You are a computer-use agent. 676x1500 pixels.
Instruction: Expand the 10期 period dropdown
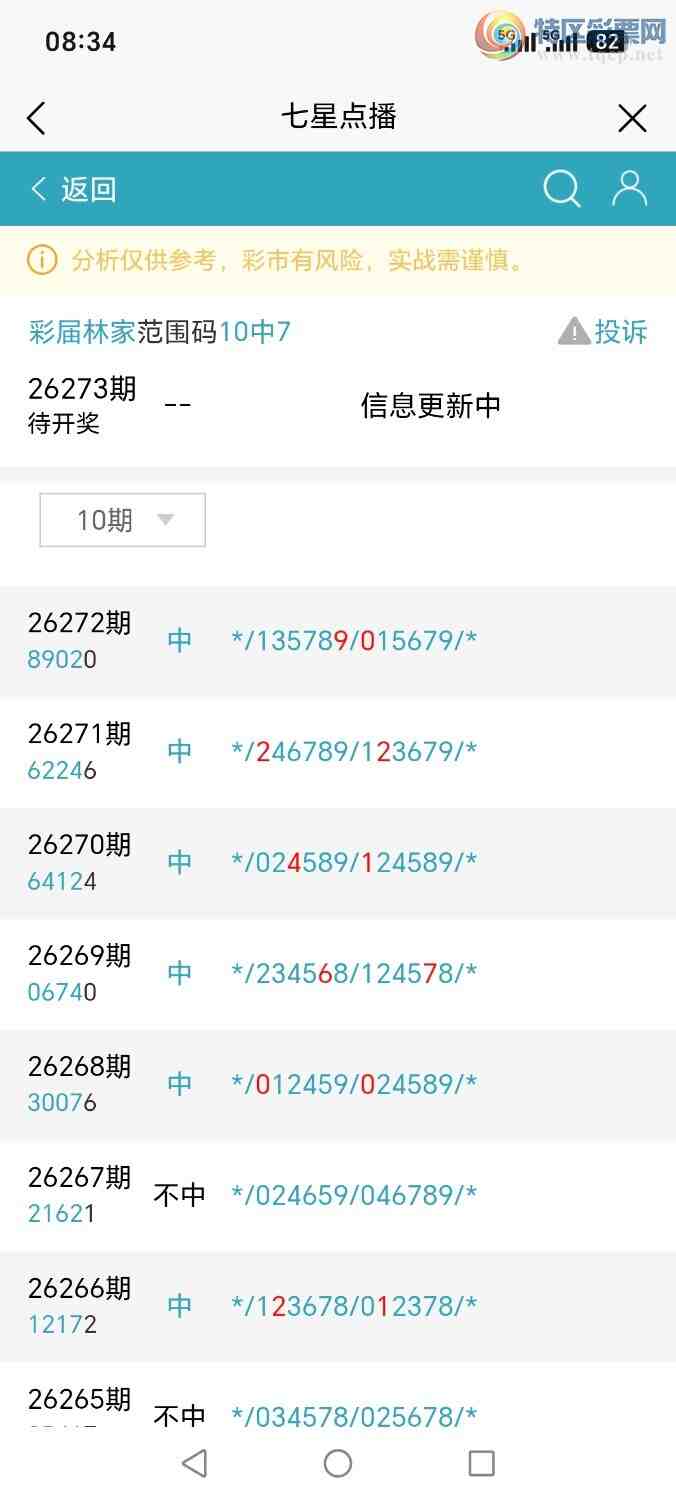(123, 520)
